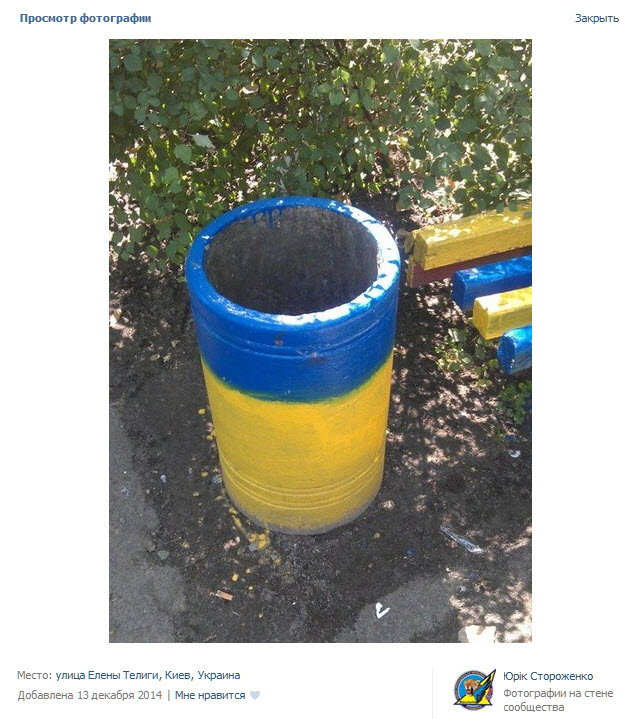The width and height of the screenshot is (632, 719).
Task: Open Юрік Стороженко's profile
Action: click(x=547, y=676)
